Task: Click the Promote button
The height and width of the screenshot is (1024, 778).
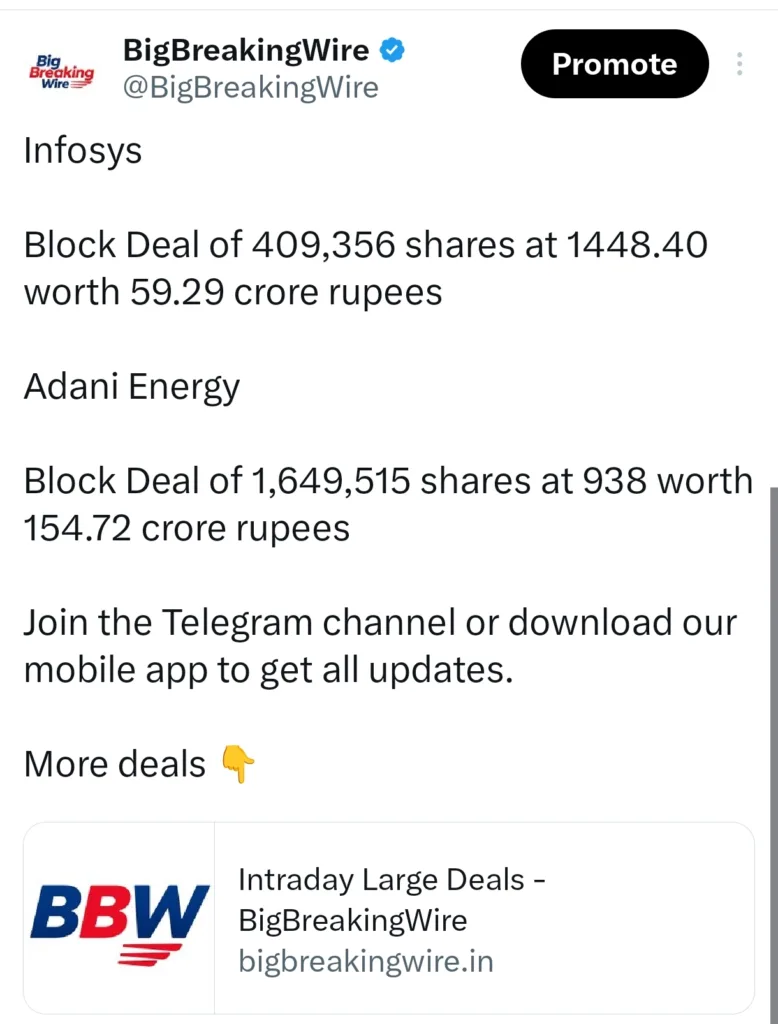Action: 613,64
